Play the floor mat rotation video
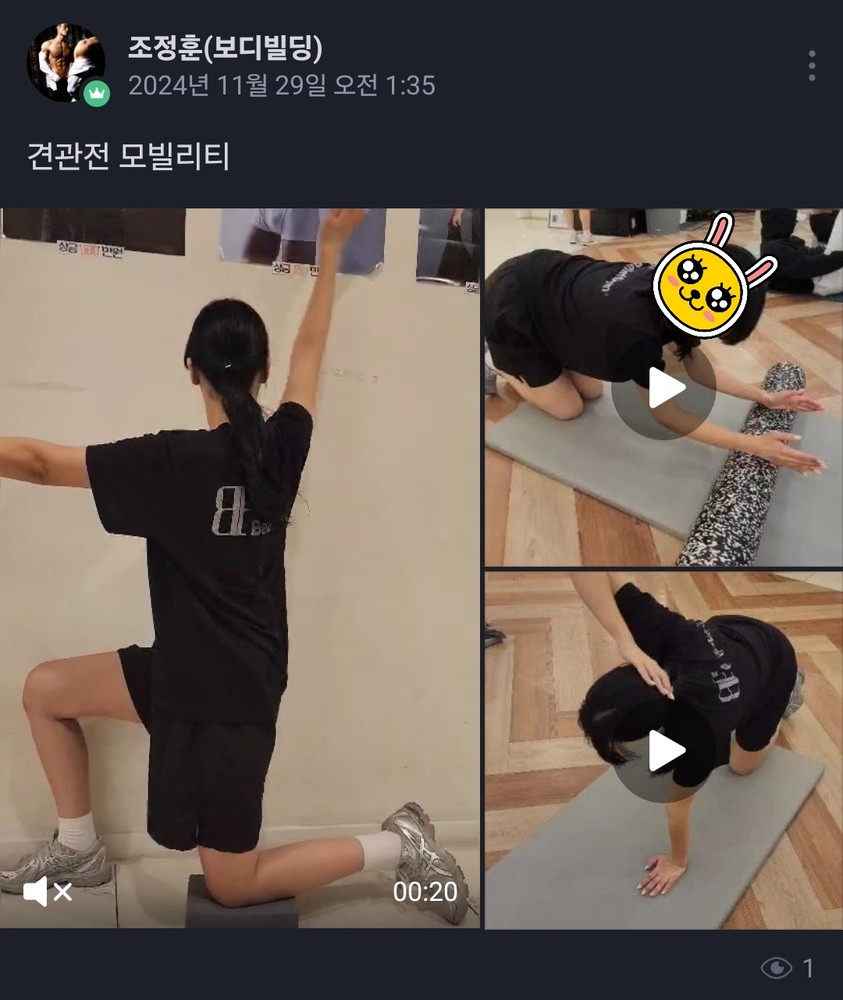This screenshot has height=1000, width=843. tap(664, 751)
